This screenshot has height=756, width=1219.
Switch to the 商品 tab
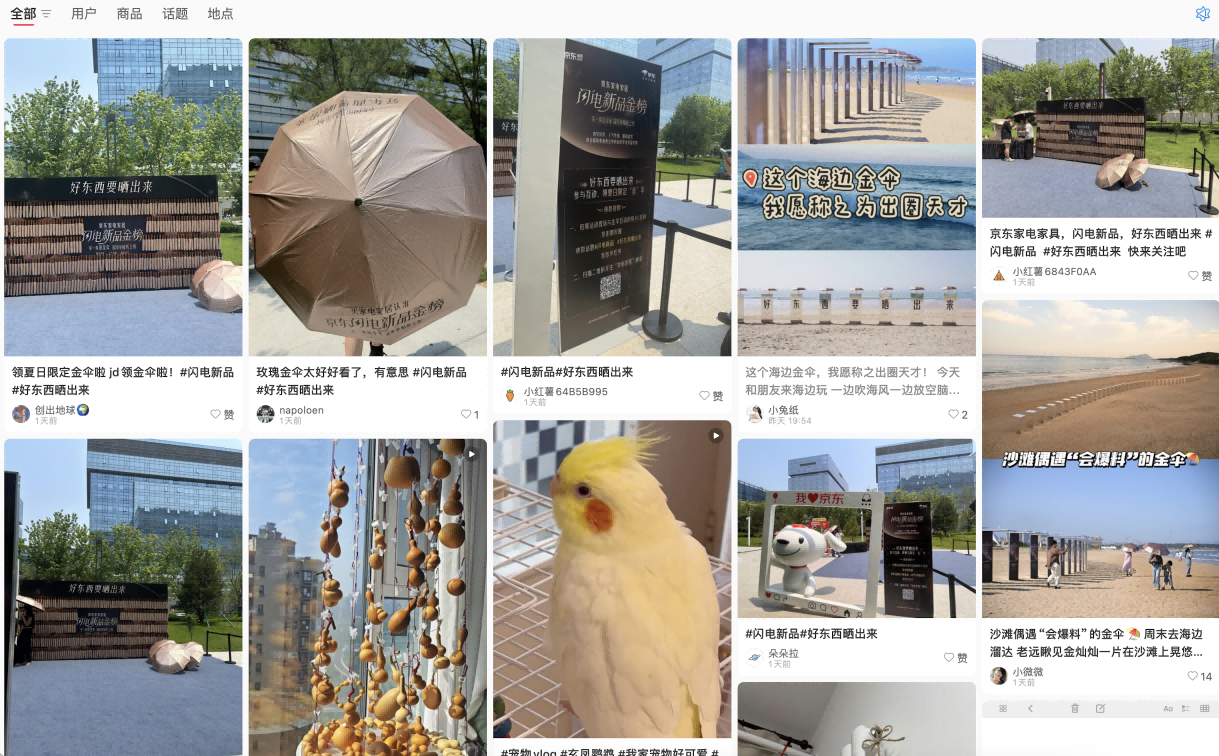coord(129,14)
